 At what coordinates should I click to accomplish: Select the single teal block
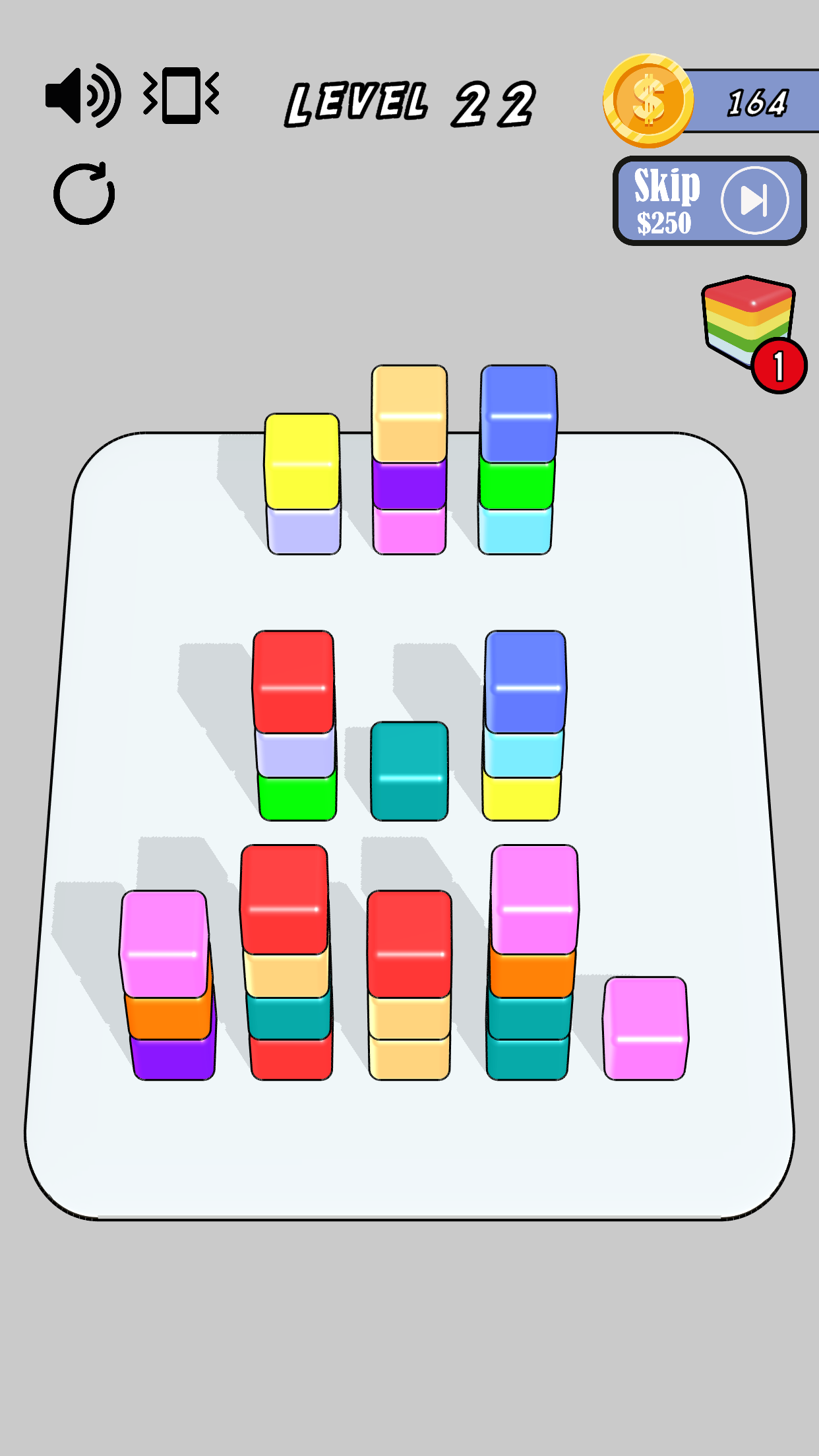point(409,770)
